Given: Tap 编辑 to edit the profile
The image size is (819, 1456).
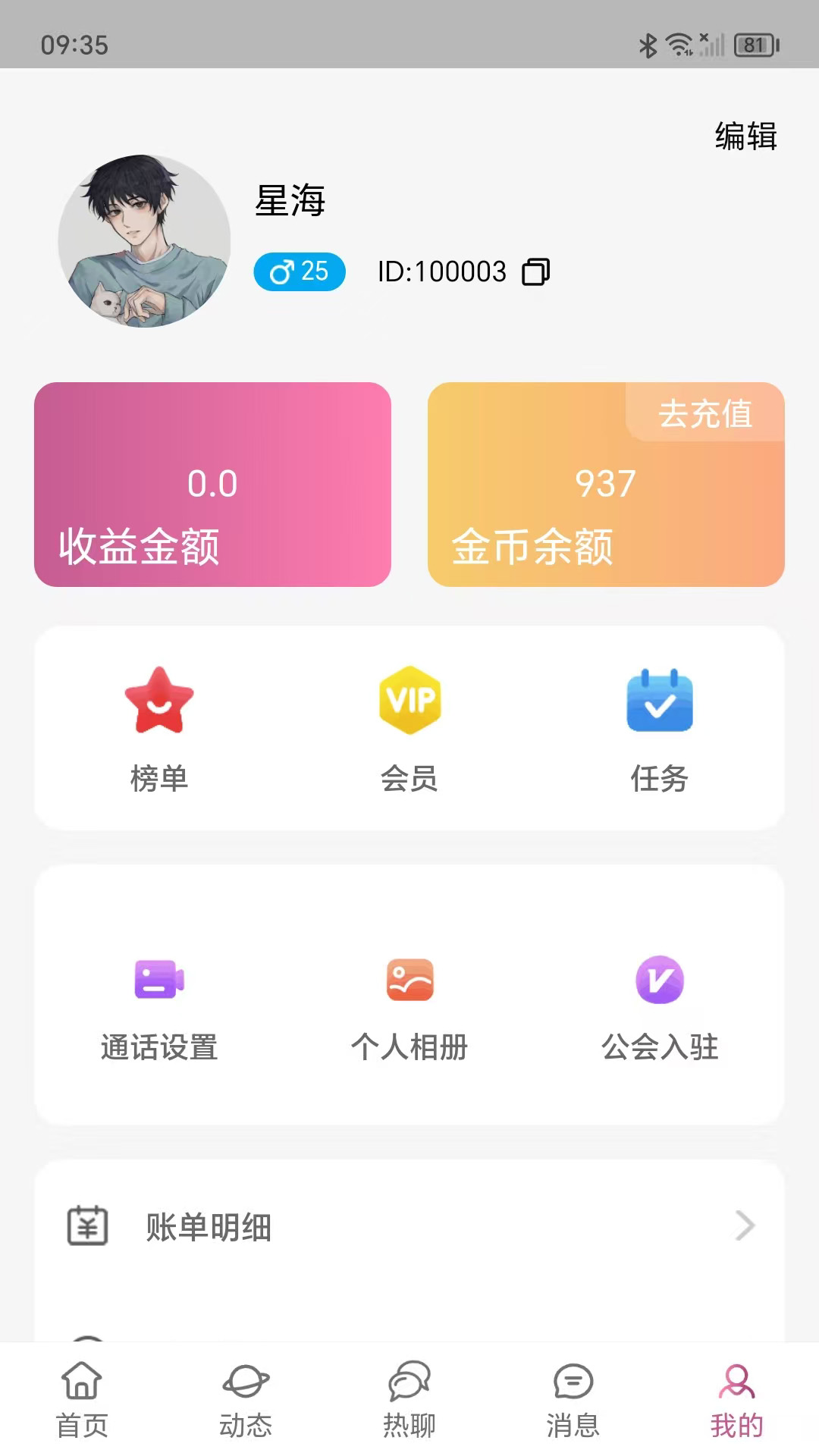Looking at the screenshot, I should click(x=745, y=136).
